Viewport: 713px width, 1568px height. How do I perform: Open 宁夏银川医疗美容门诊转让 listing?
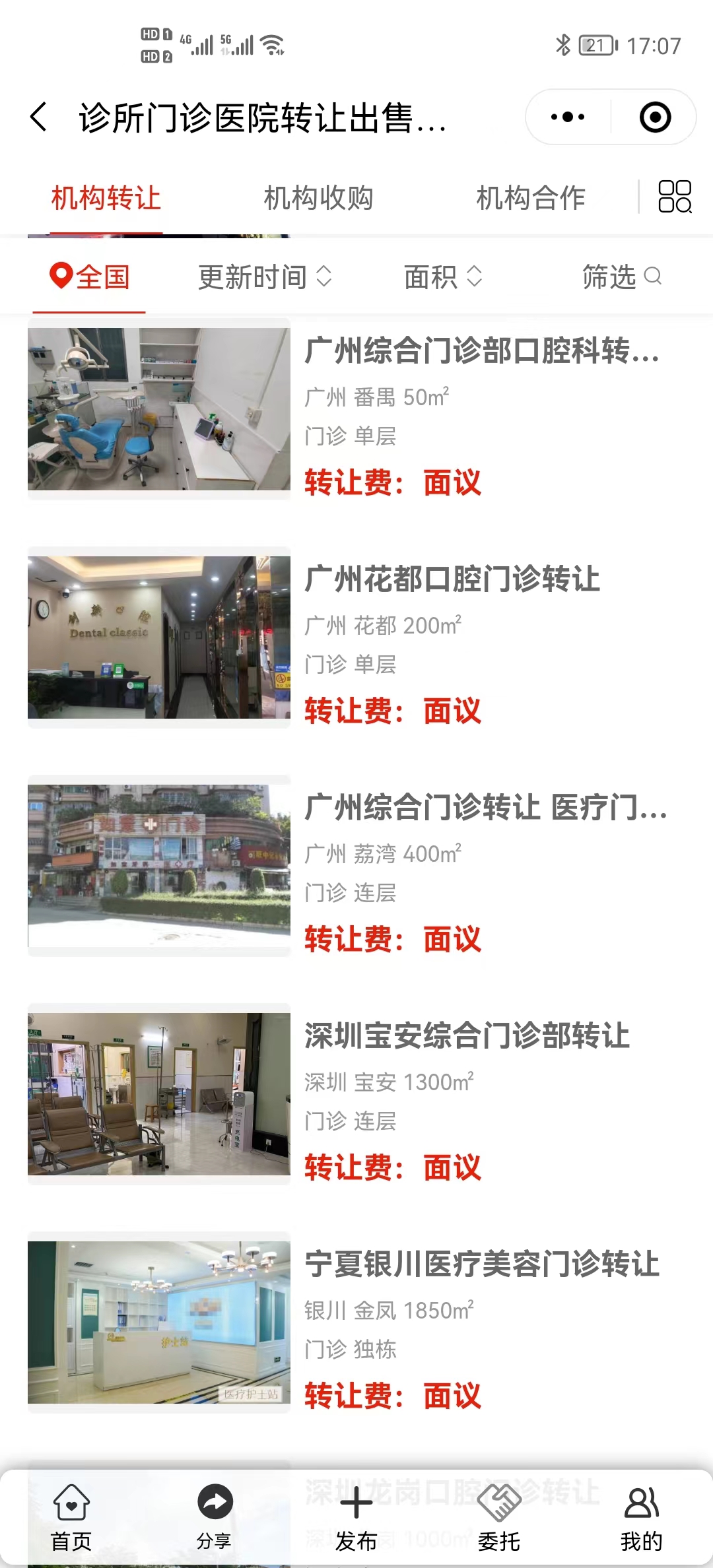pos(482,1264)
